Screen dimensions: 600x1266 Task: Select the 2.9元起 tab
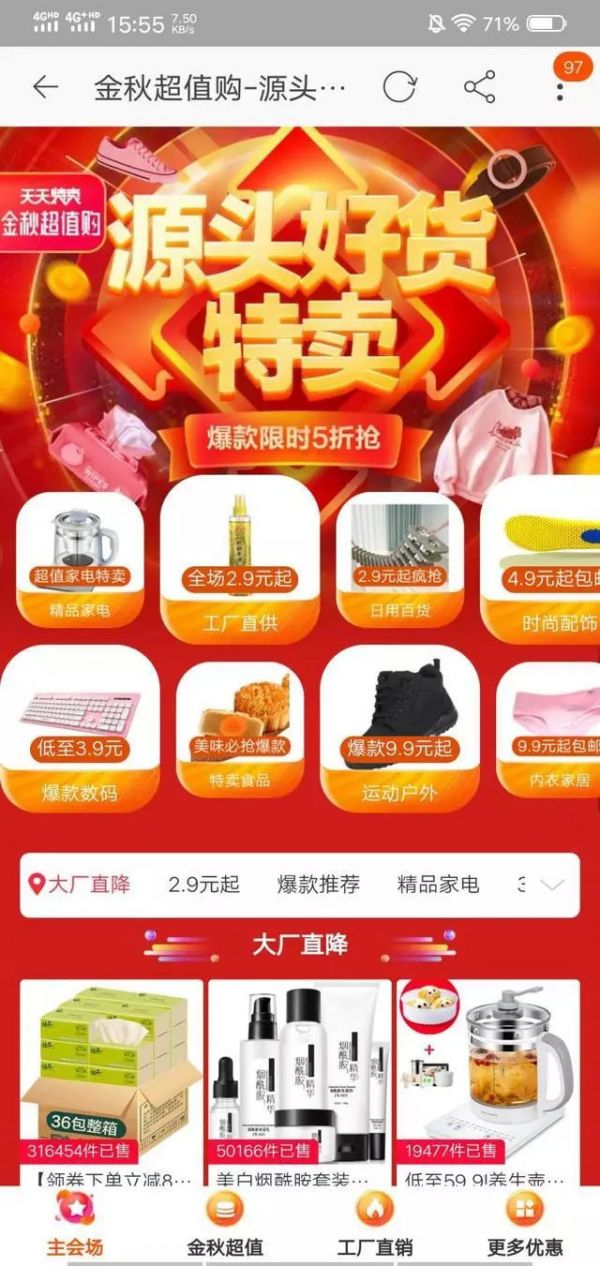tap(204, 884)
